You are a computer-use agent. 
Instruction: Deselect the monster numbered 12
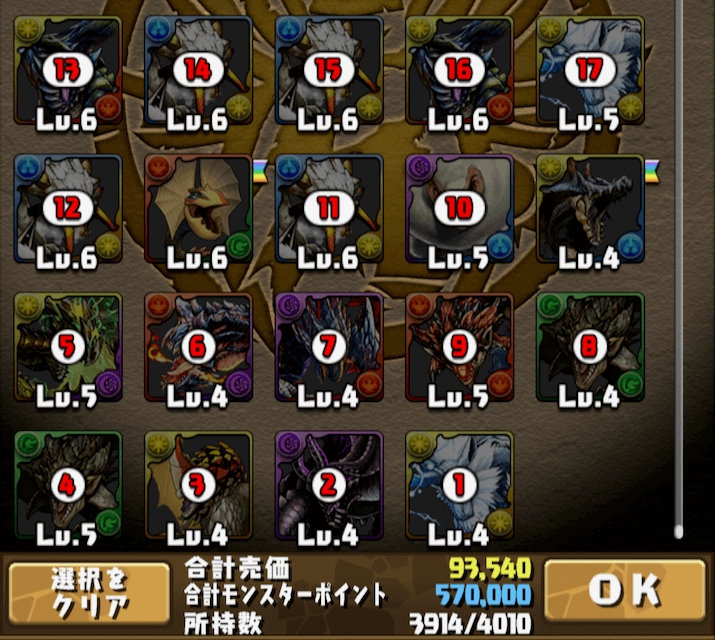(67, 209)
